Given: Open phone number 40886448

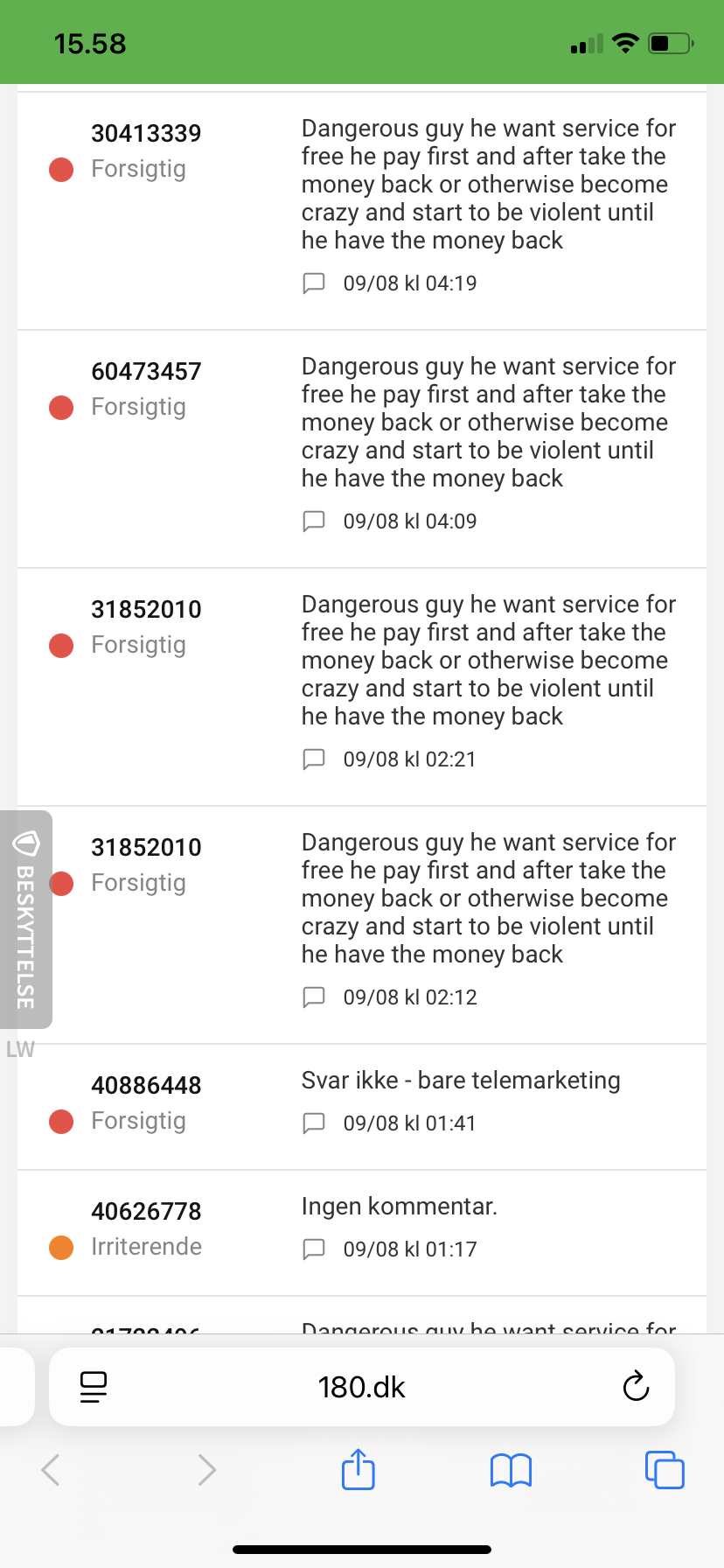Looking at the screenshot, I should pos(146,1085).
